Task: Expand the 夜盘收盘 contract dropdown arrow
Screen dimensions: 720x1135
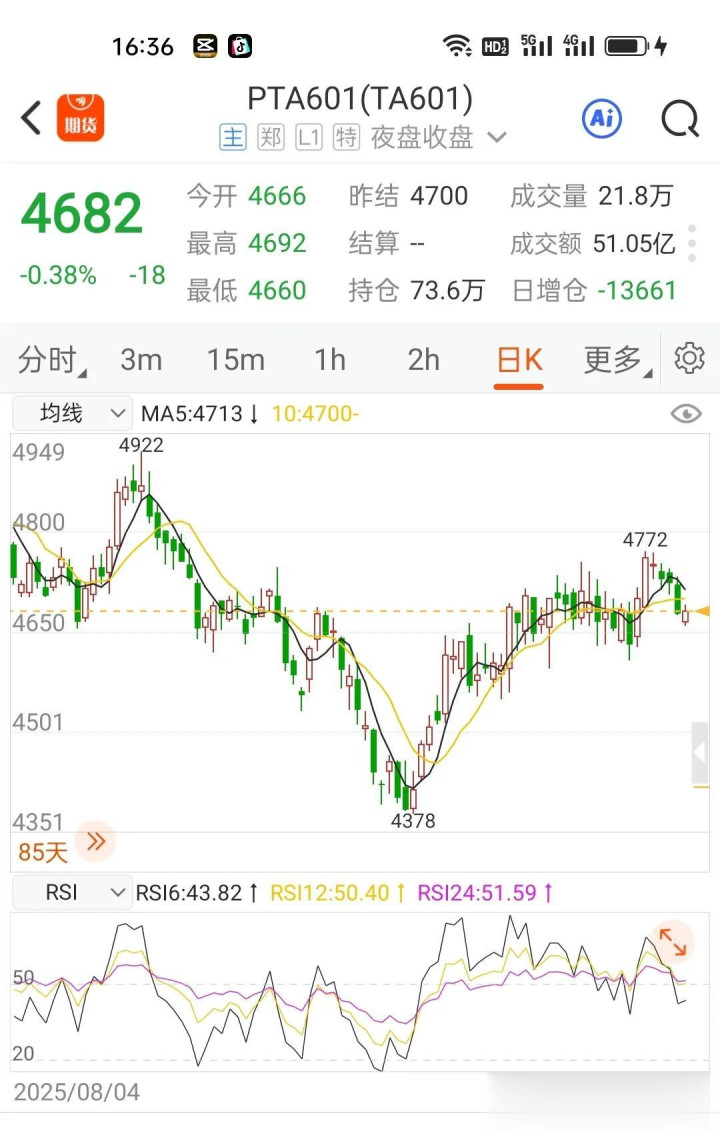Action: (497, 137)
